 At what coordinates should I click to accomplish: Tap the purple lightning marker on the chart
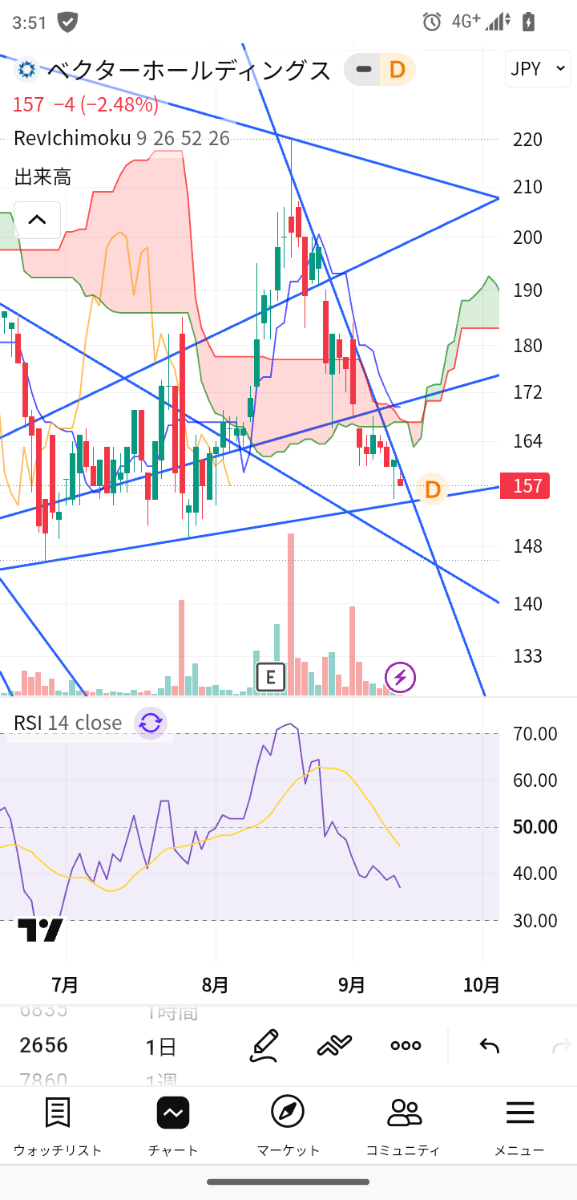pyautogui.click(x=401, y=677)
